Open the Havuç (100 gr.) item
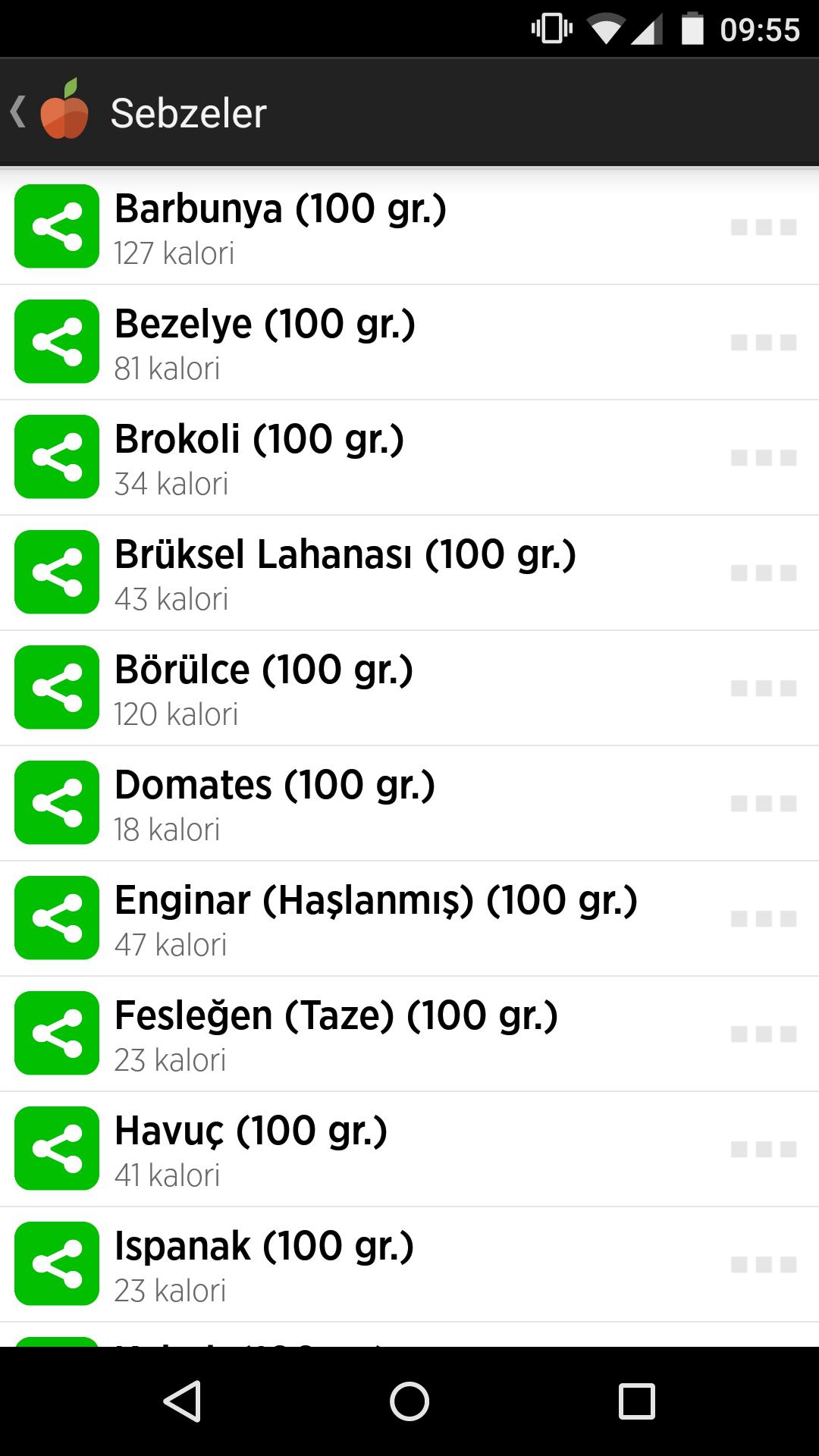This screenshot has width=819, height=1456. click(379, 1149)
